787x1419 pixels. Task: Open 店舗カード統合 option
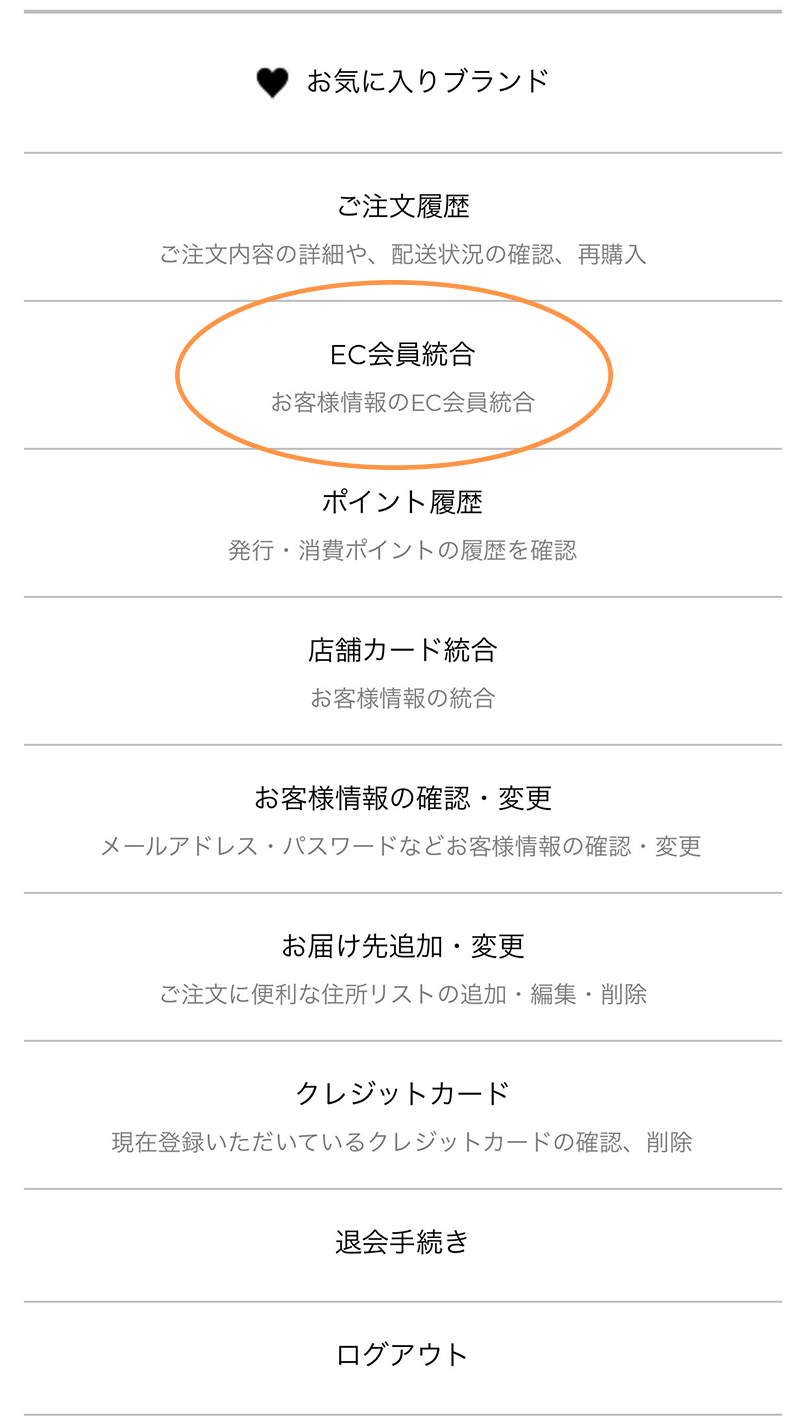coord(402,671)
